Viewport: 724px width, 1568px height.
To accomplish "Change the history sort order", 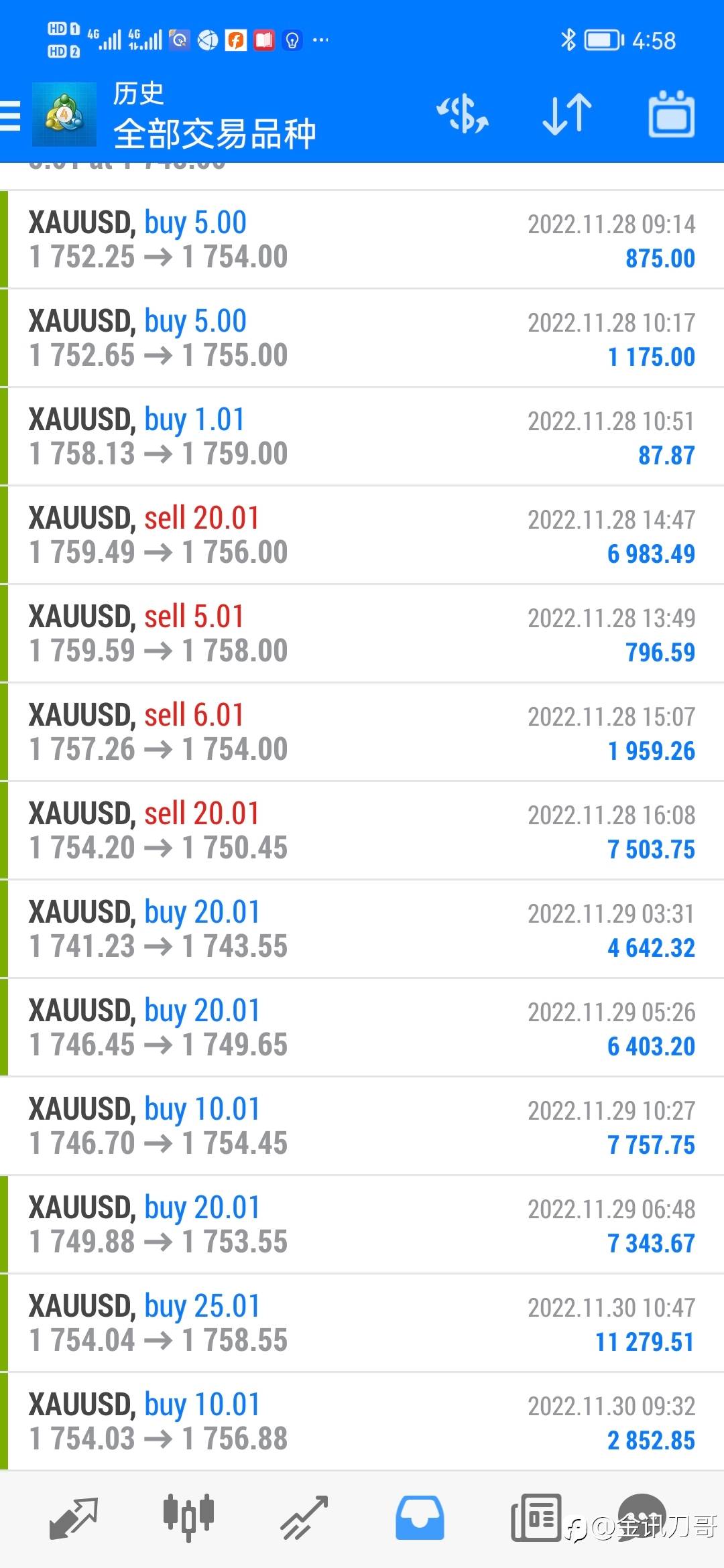I will [566, 114].
